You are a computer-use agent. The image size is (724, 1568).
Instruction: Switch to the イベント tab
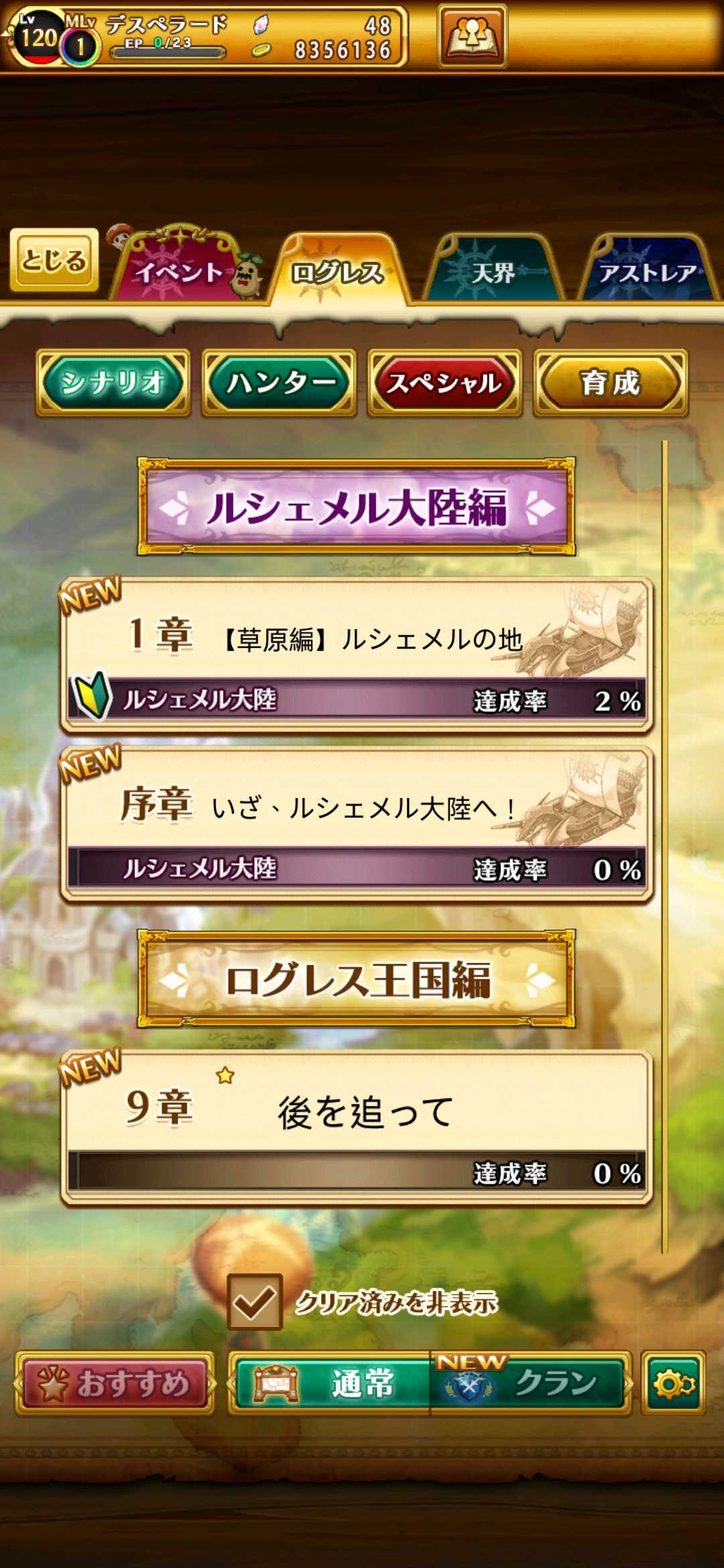[x=180, y=271]
